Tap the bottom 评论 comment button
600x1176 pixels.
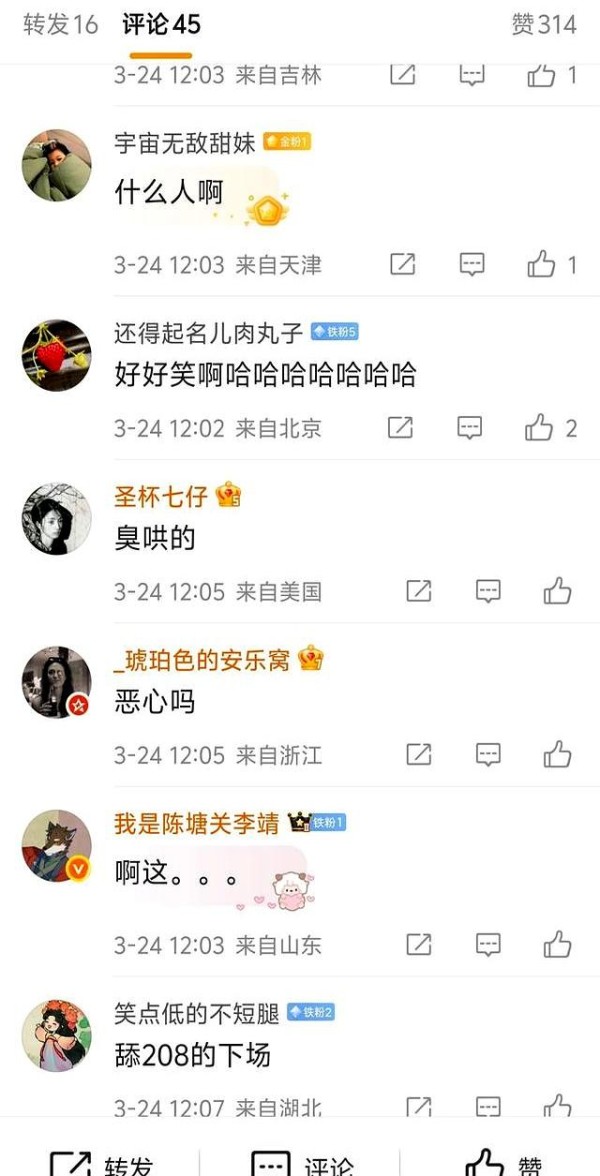pyautogui.click(x=302, y=1163)
